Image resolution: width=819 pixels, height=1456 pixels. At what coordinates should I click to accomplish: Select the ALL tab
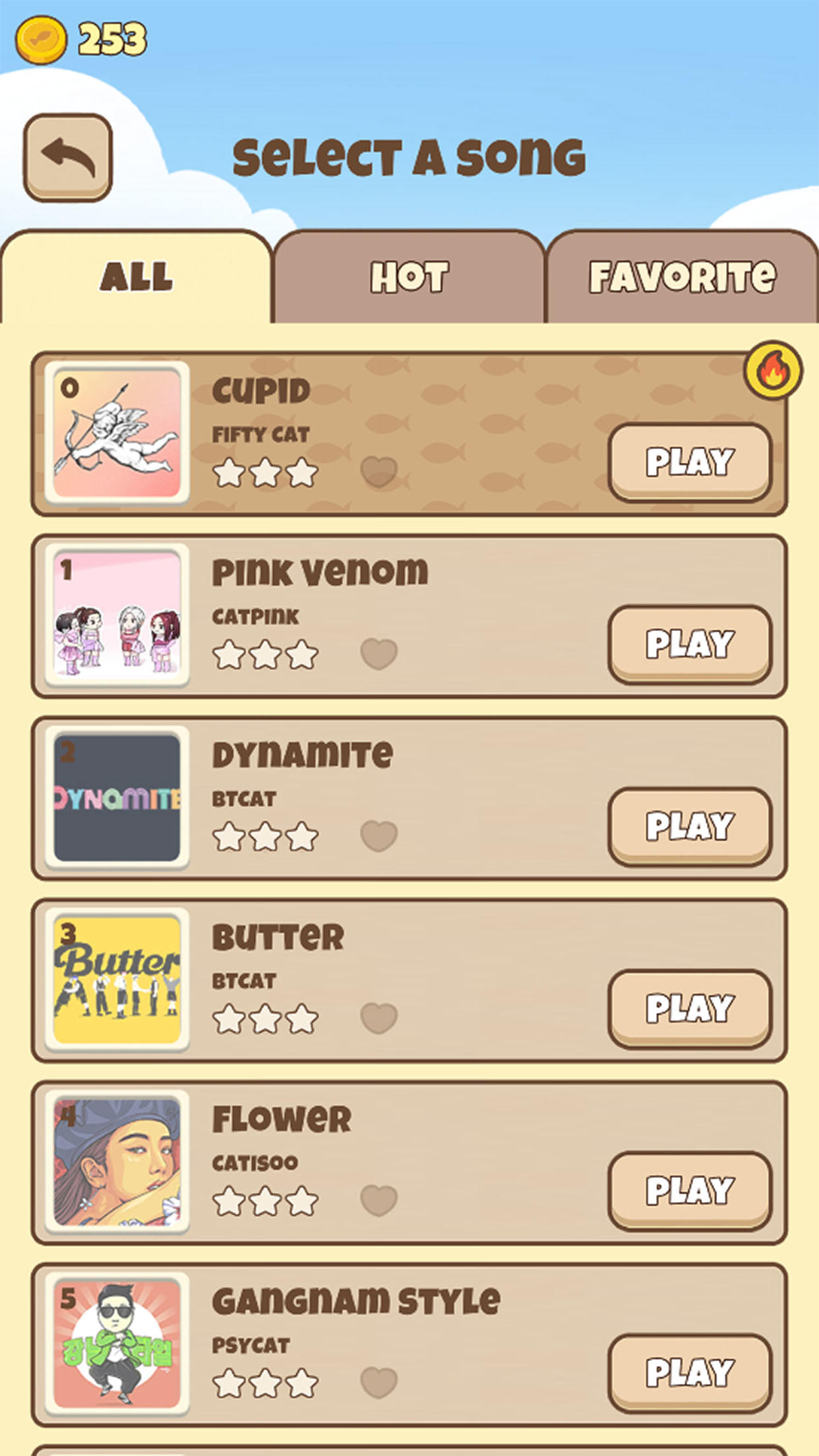(136, 277)
